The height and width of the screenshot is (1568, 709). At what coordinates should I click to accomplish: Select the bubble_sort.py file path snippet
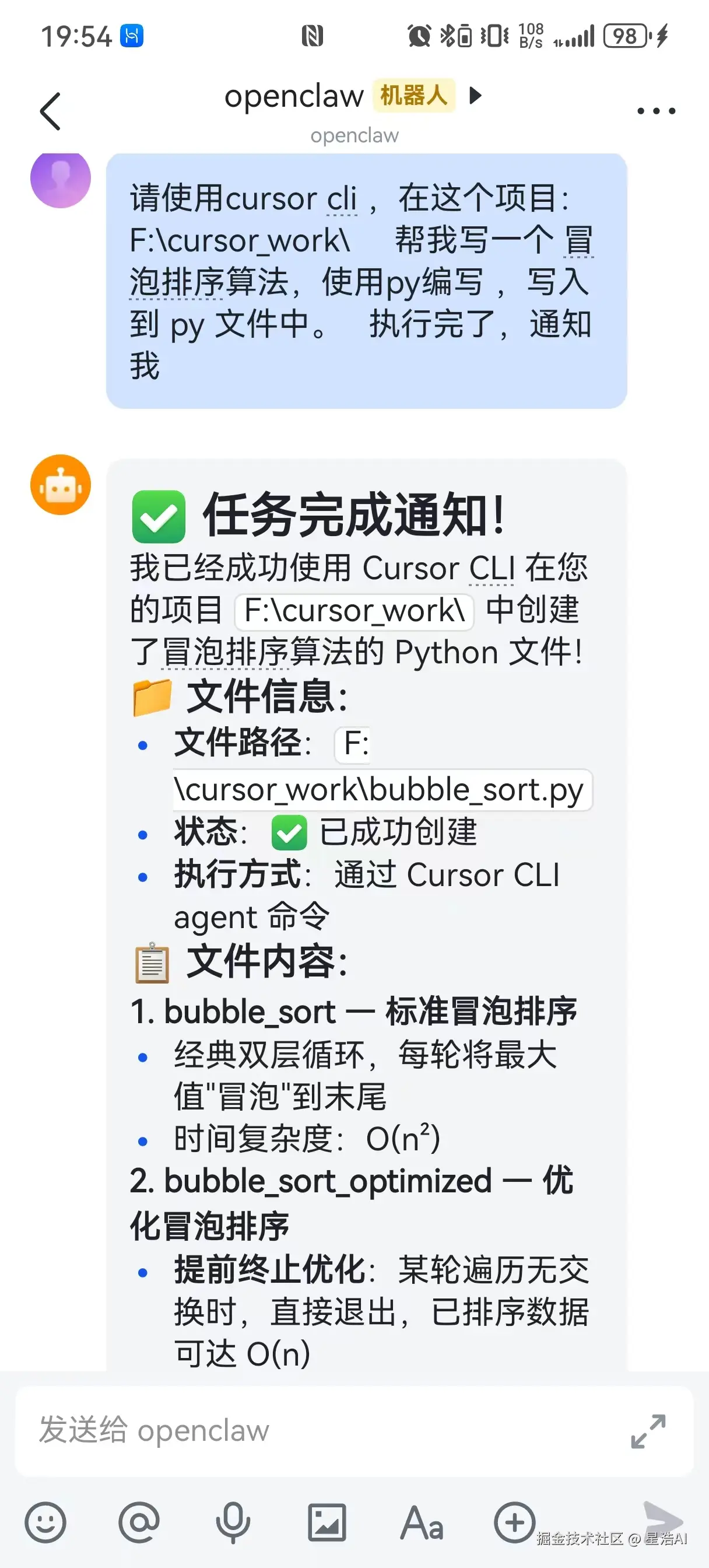pos(381,789)
